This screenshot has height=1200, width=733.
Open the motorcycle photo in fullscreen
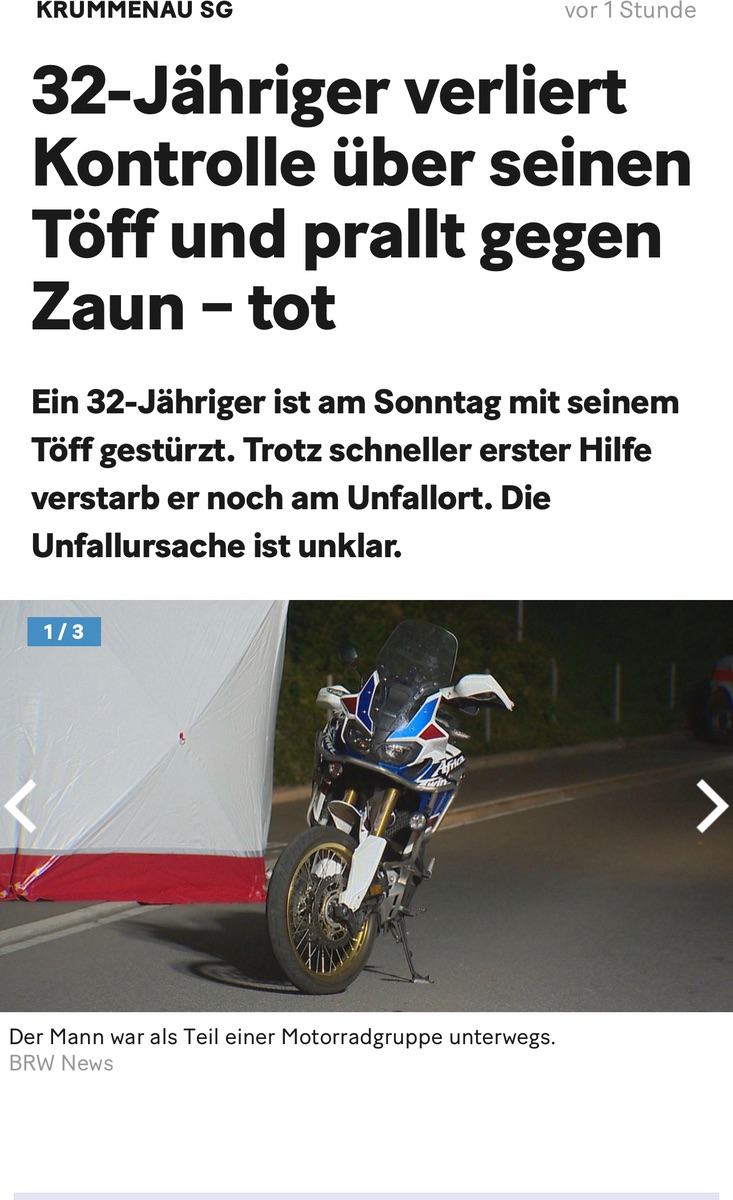(x=366, y=806)
